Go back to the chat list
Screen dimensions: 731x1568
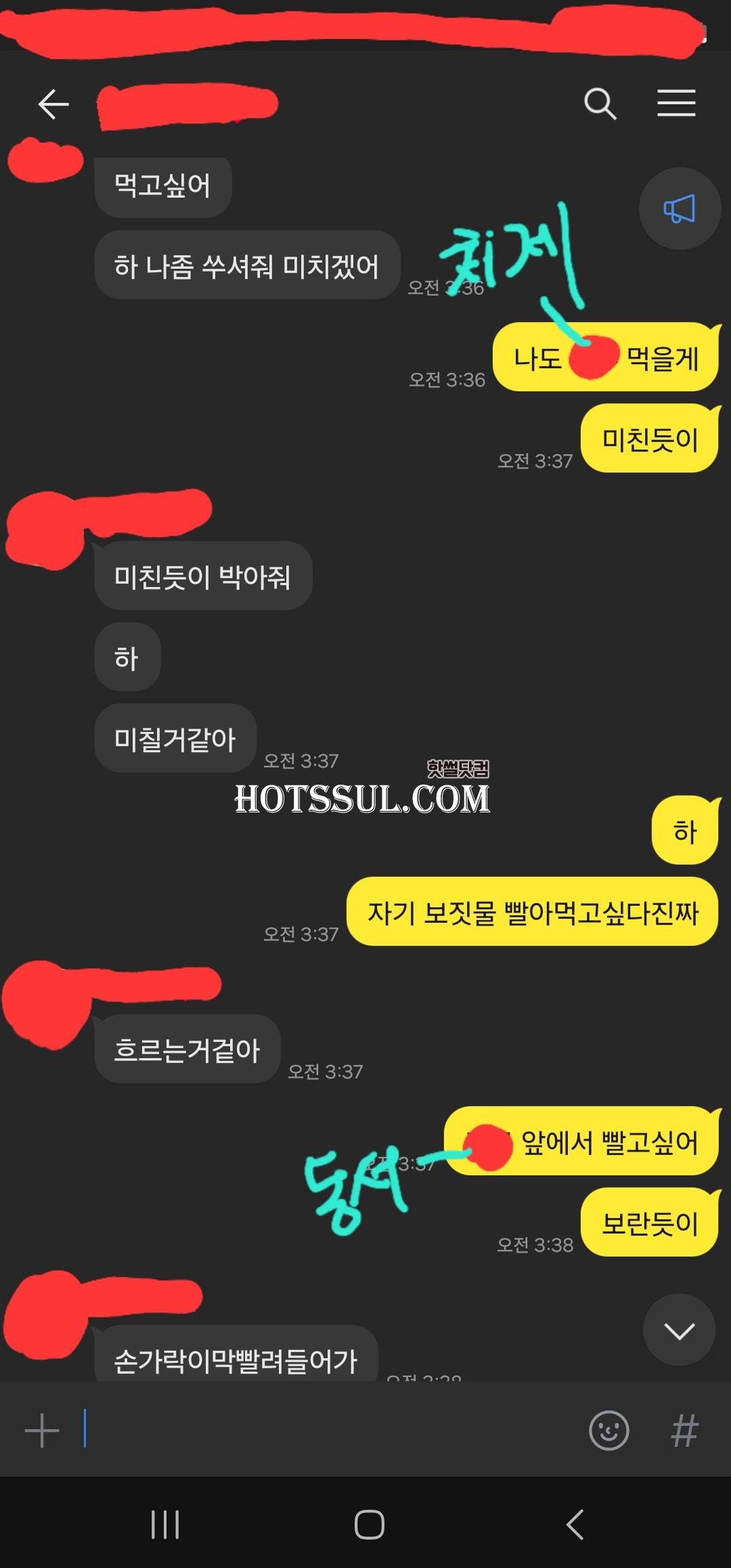pos(53,104)
